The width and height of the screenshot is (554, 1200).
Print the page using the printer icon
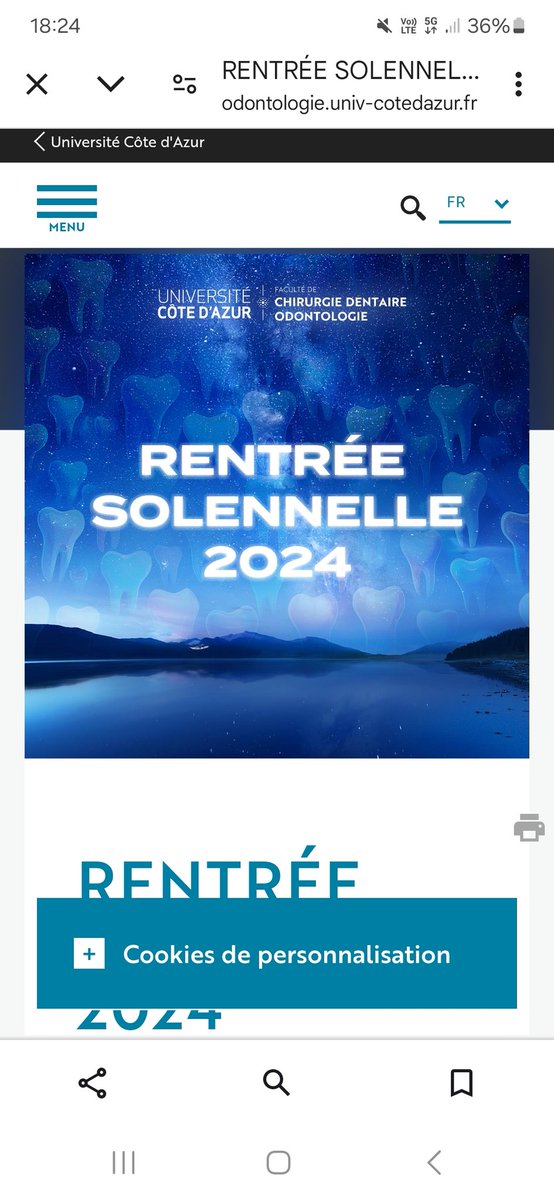529,827
